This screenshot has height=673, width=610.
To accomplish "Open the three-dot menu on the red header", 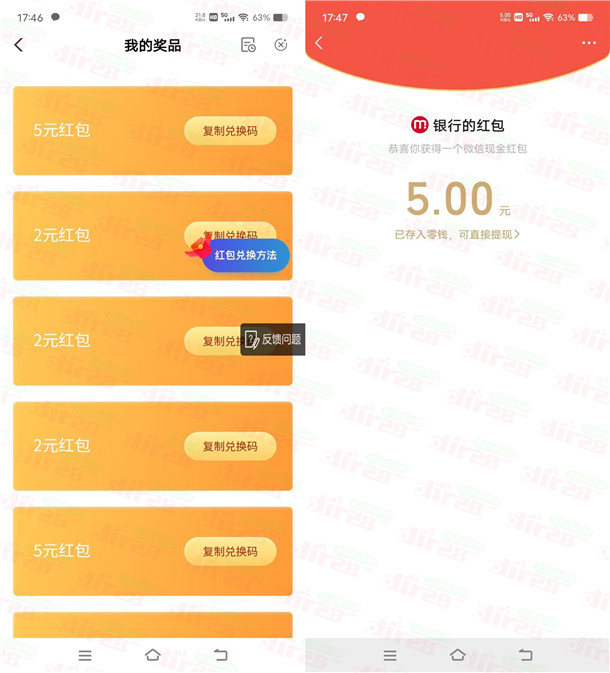I will [588, 43].
